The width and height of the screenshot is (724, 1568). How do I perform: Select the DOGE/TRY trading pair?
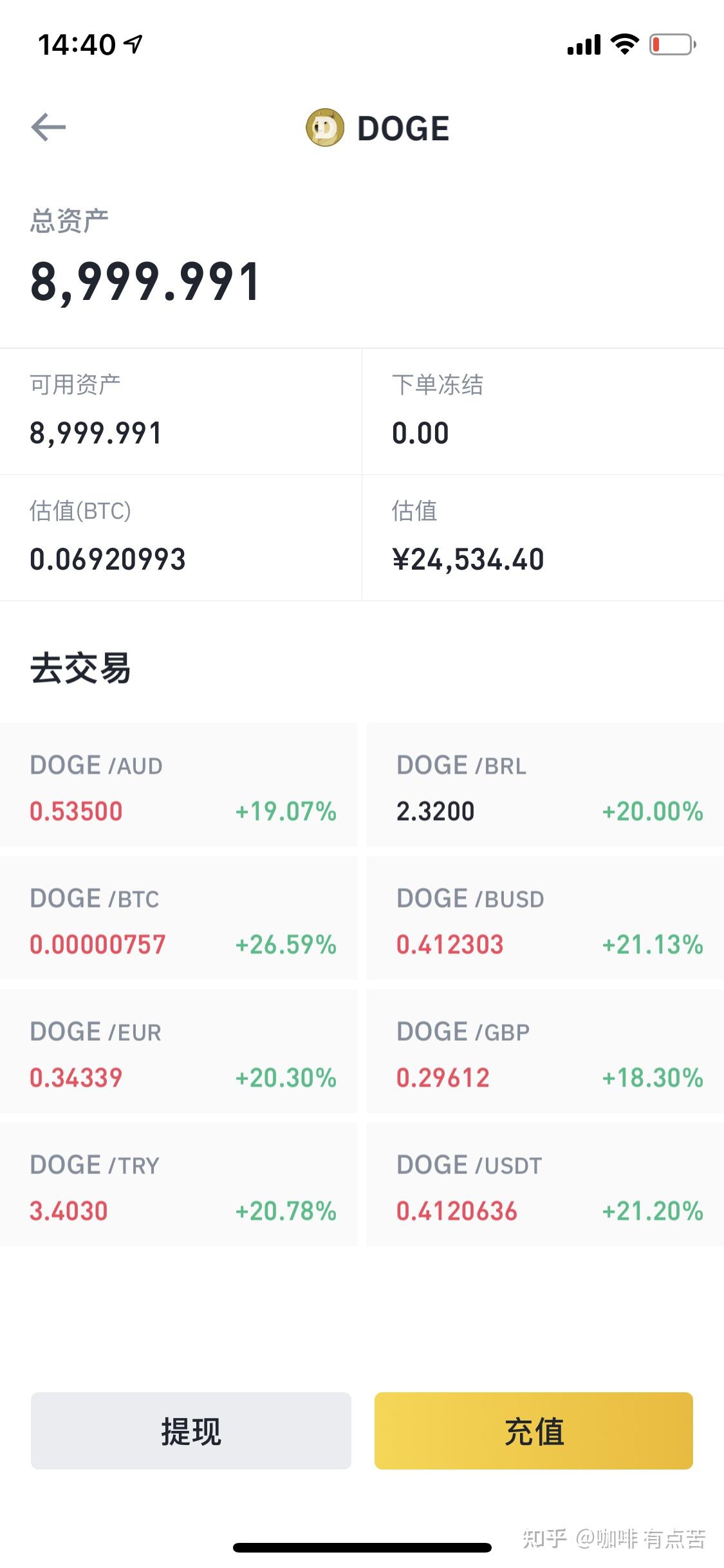[x=178, y=1184]
